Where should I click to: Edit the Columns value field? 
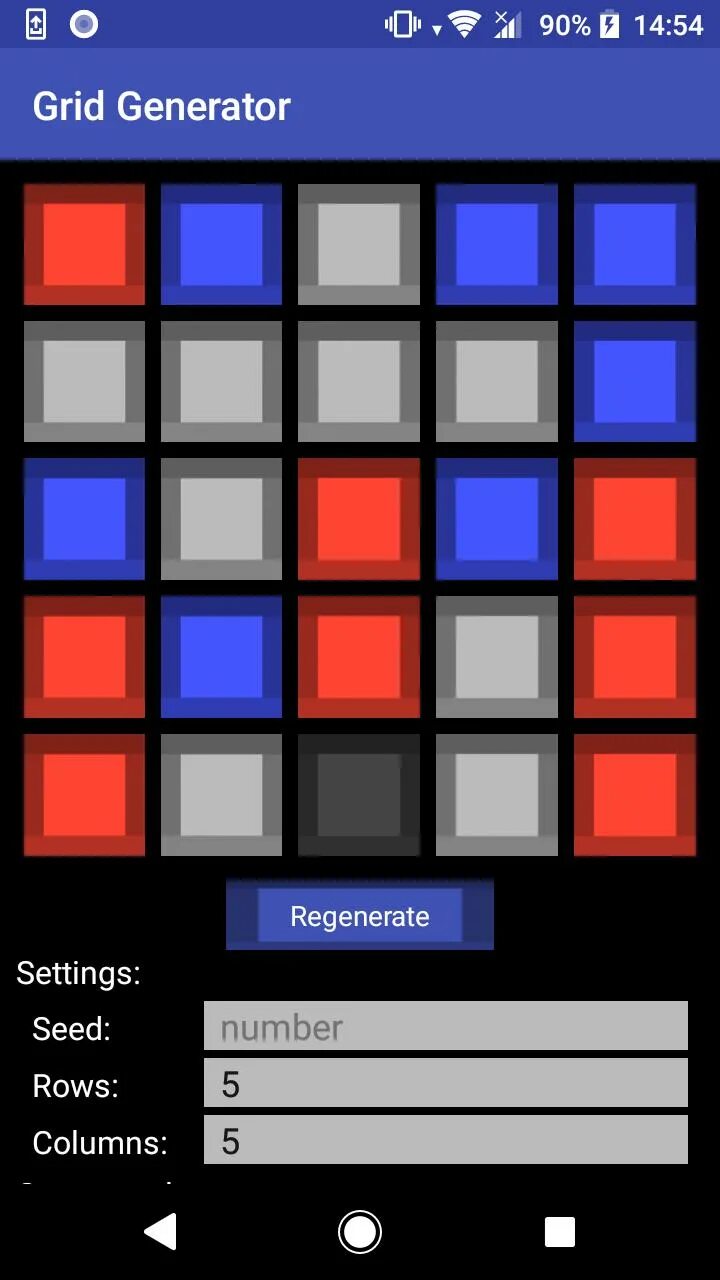click(446, 1140)
